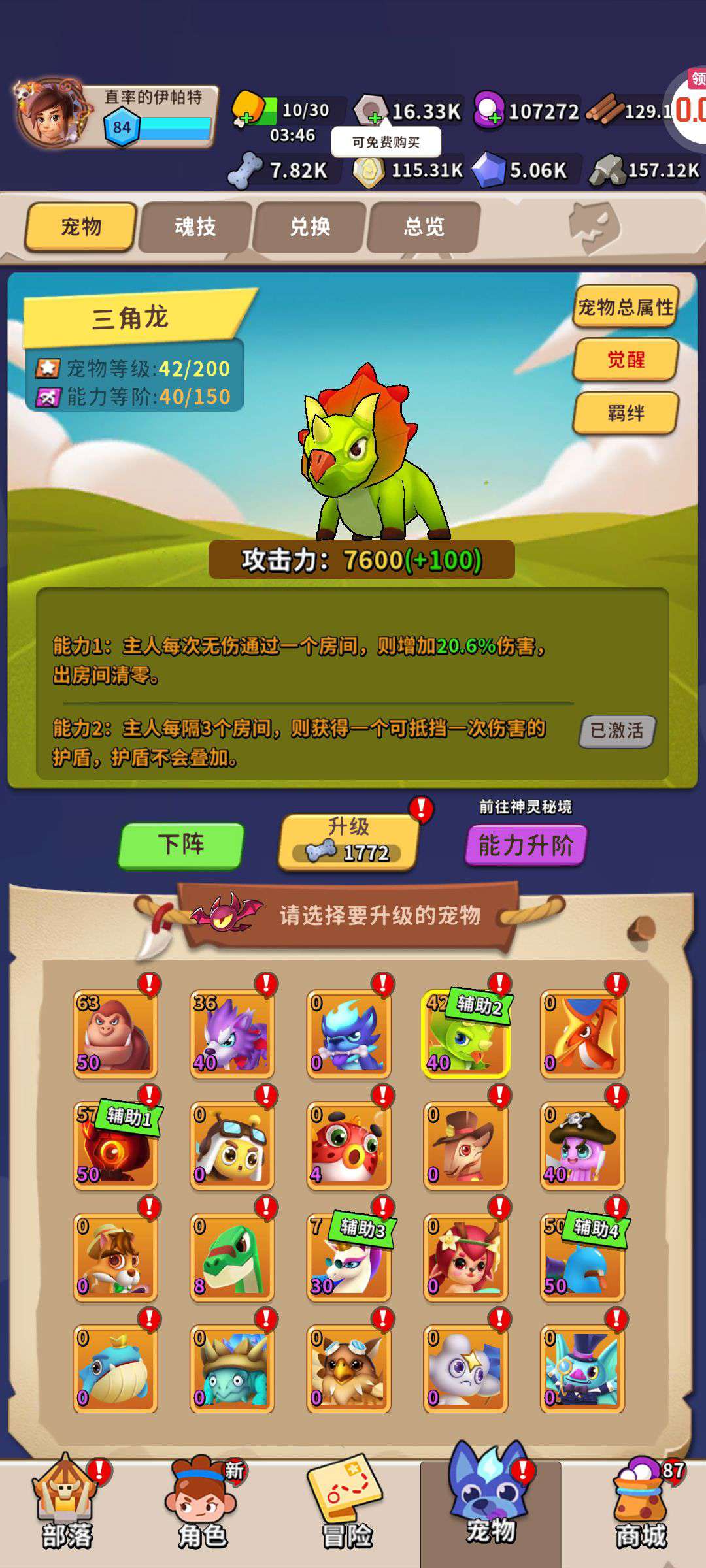Open the 商城 shop
Viewport: 706px width, 1568px height.
pos(641,1509)
